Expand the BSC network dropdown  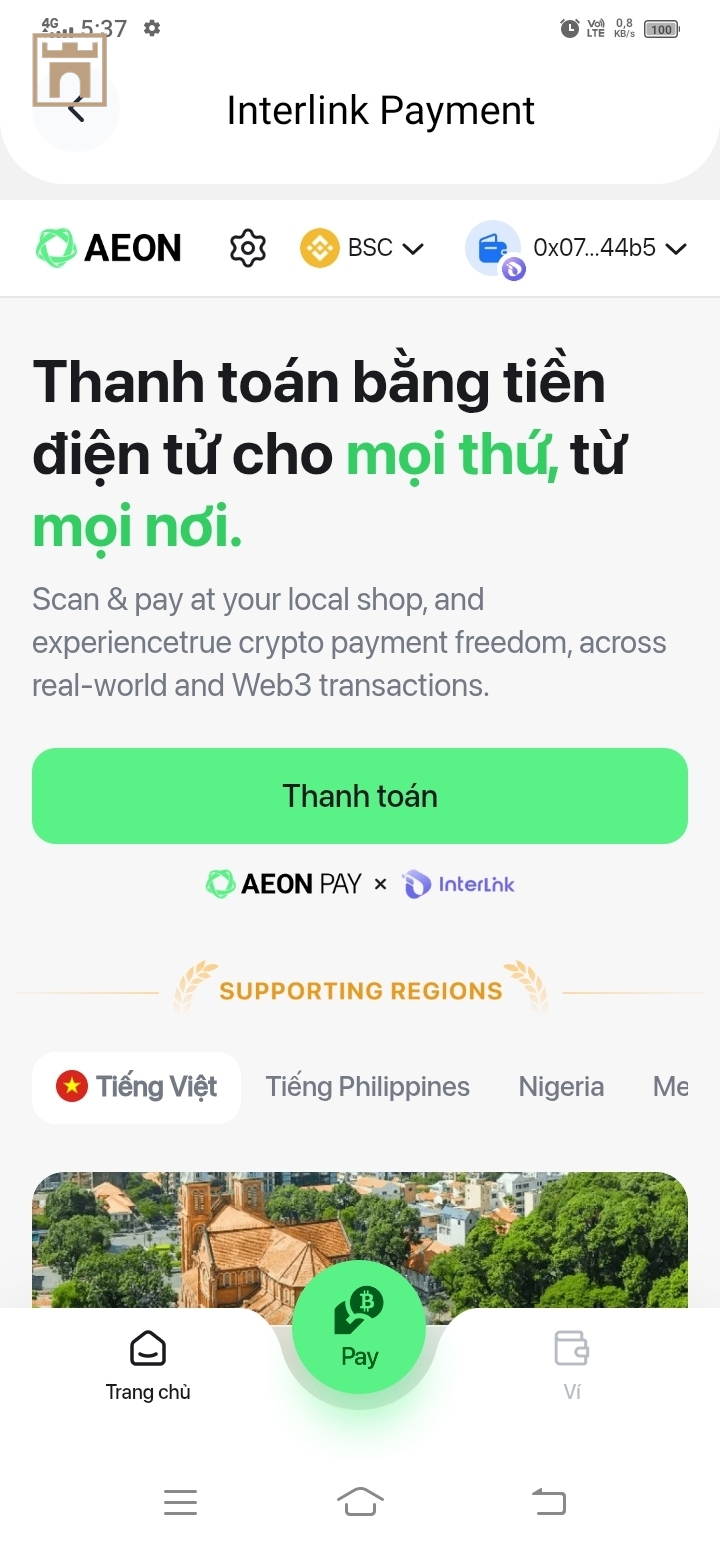coord(362,248)
